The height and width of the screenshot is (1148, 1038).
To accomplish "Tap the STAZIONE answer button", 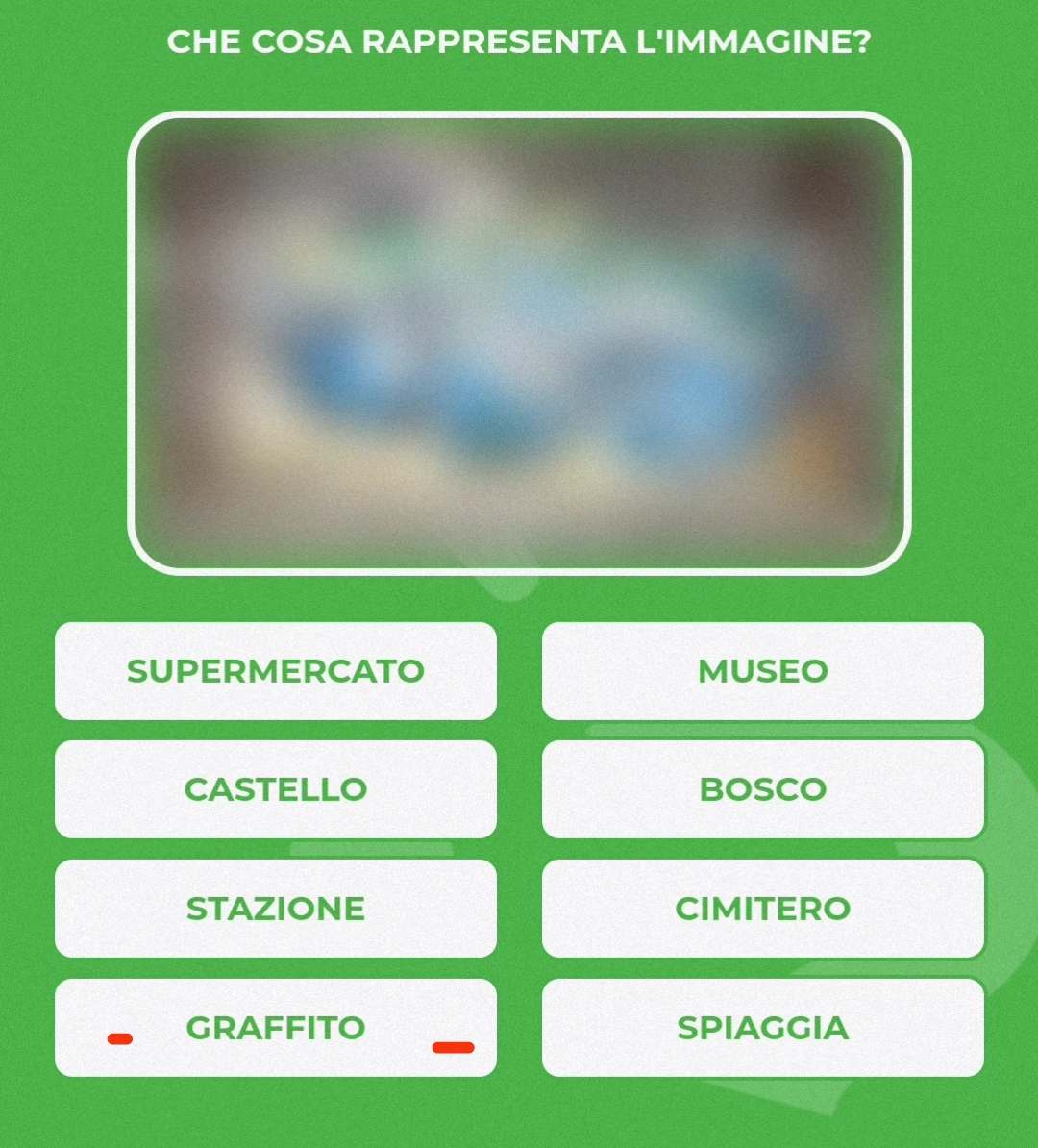I will click(x=276, y=909).
